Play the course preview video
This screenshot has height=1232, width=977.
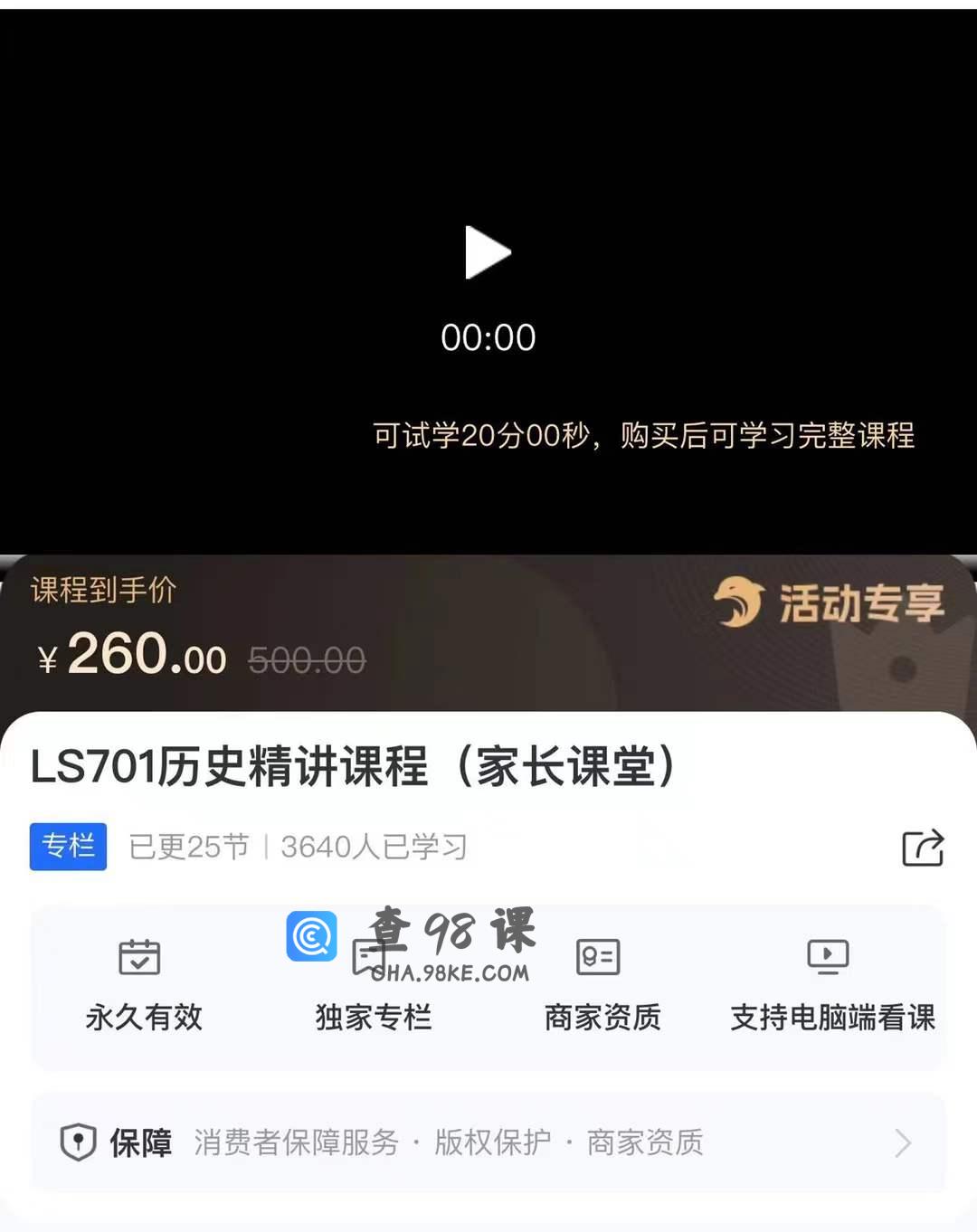point(488,252)
